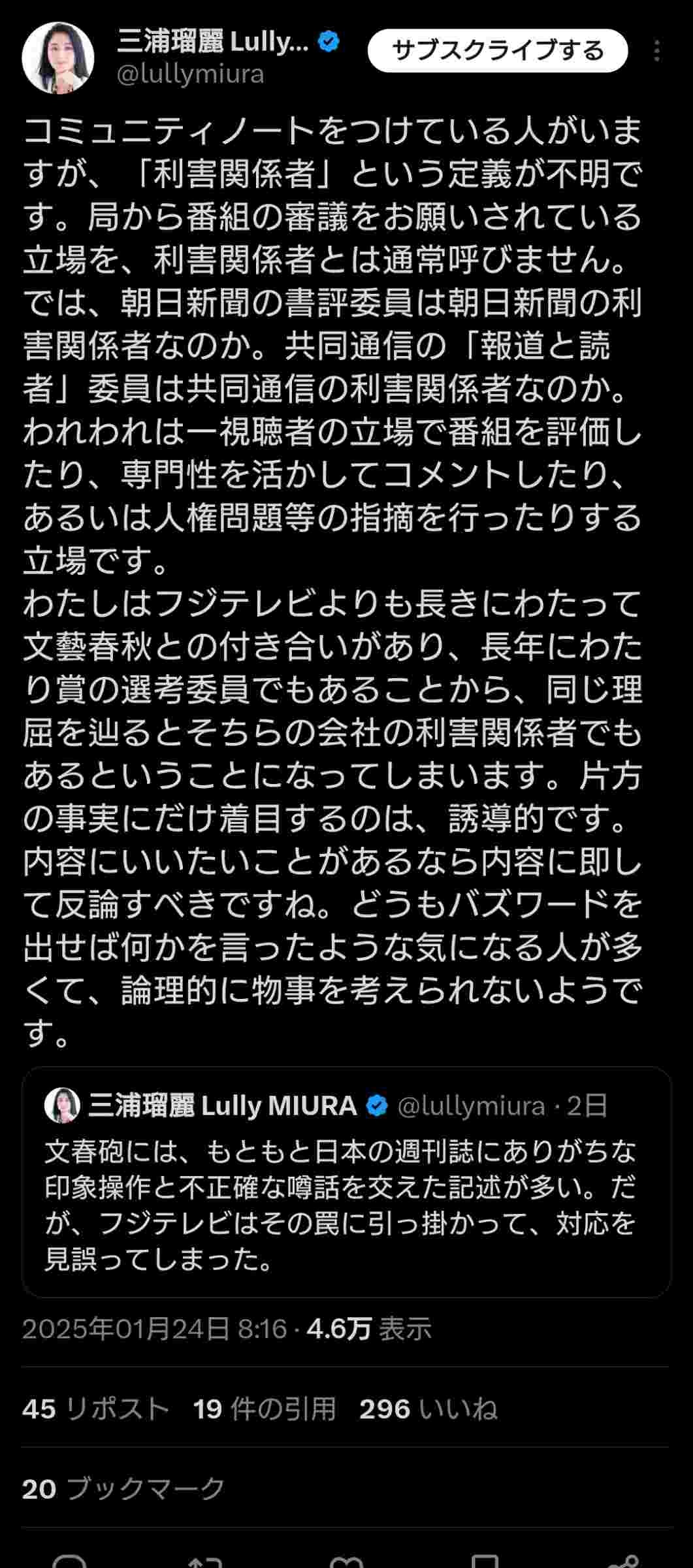Tap the サブスクライブする button
Image resolution: width=693 pixels, height=1568 pixels.
coord(498,50)
